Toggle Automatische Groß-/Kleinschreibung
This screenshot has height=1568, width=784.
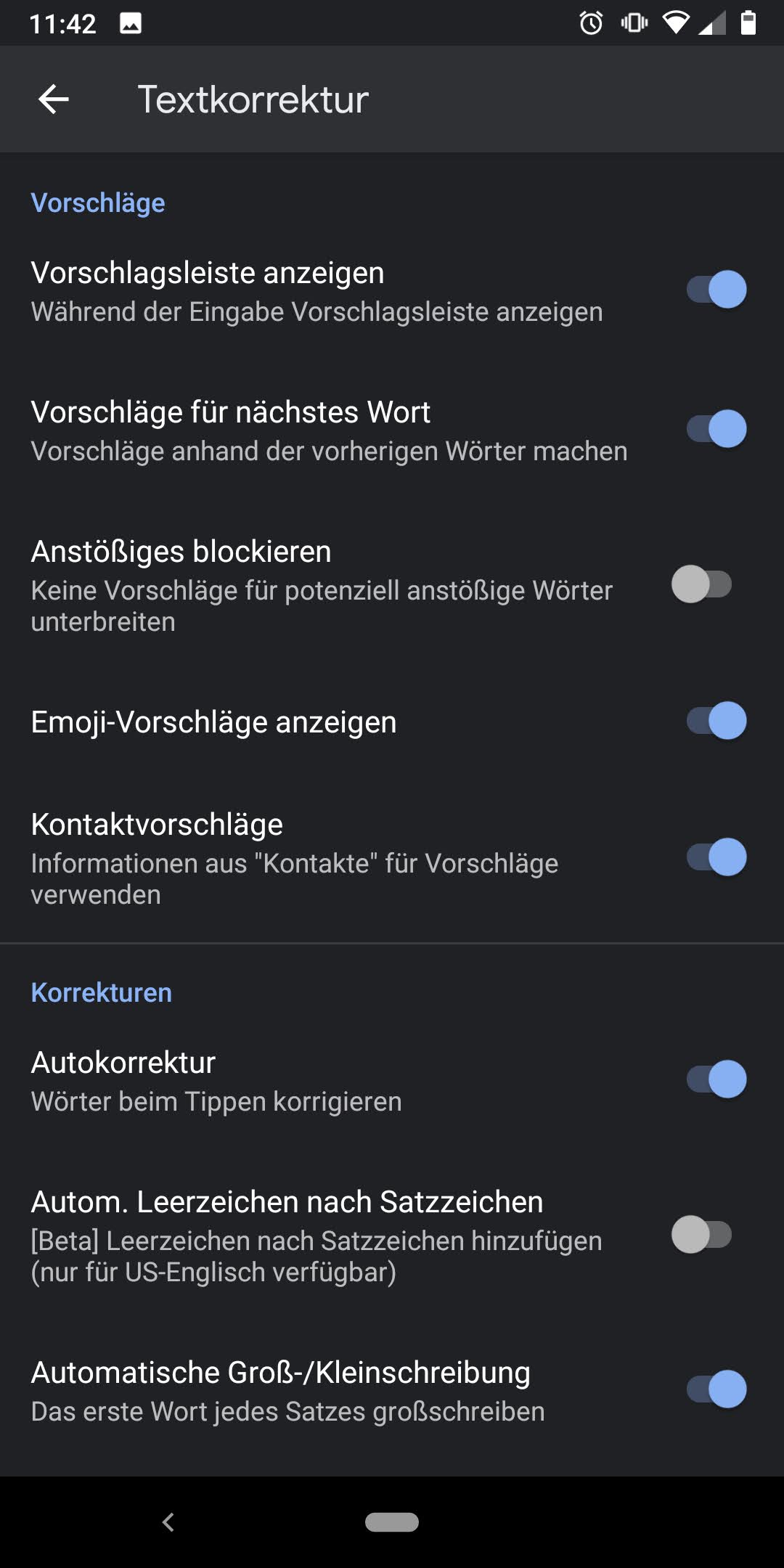tap(716, 1389)
